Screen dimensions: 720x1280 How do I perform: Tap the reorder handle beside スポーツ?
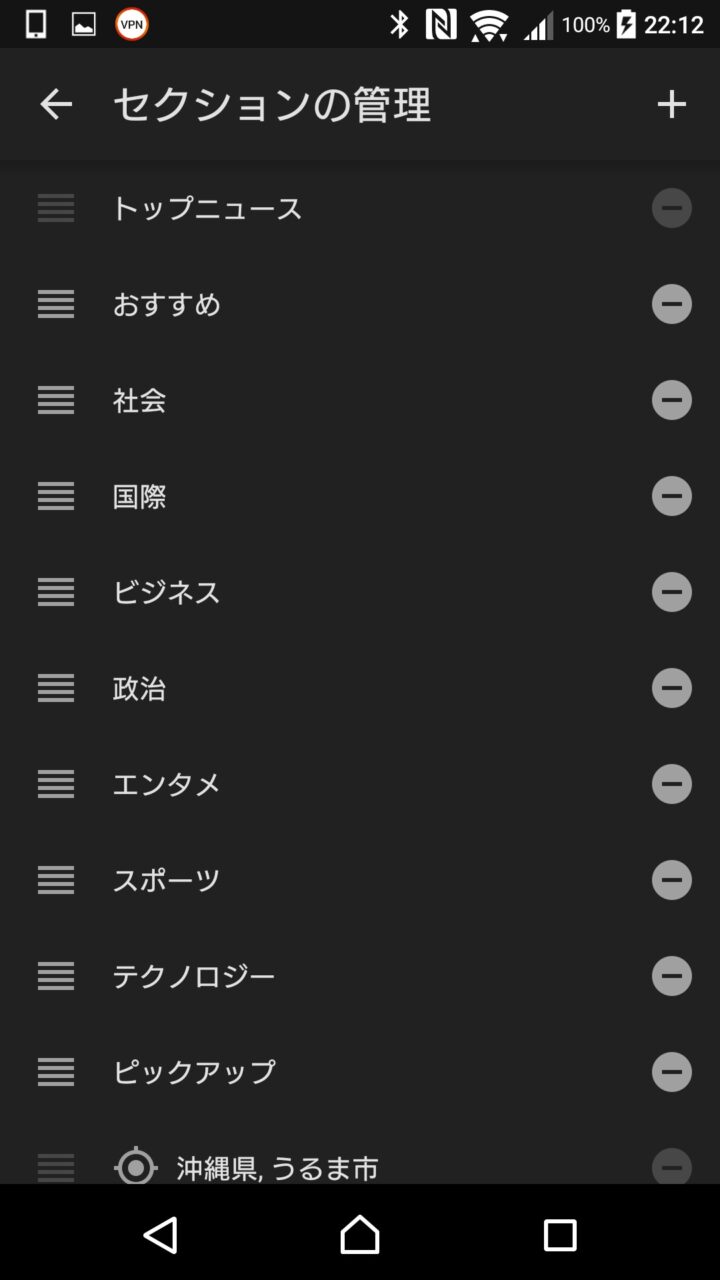click(56, 880)
